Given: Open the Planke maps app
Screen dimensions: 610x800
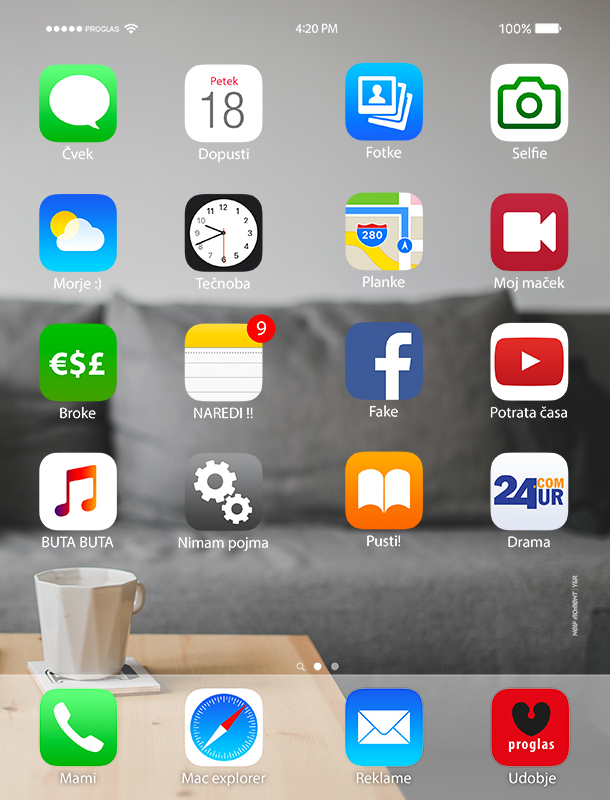Looking at the screenshot, I should coord(384,232).
